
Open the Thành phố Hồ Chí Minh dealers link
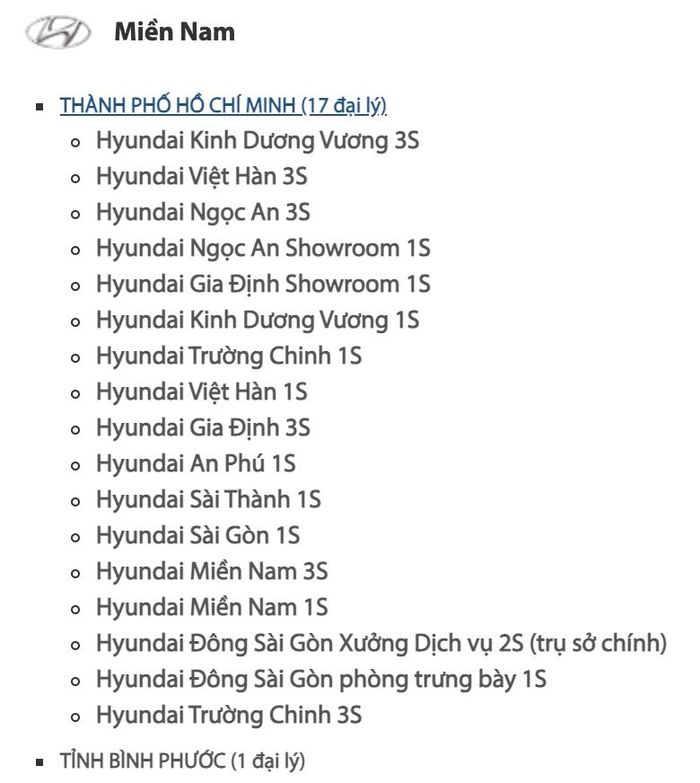[x=223, y=105]
